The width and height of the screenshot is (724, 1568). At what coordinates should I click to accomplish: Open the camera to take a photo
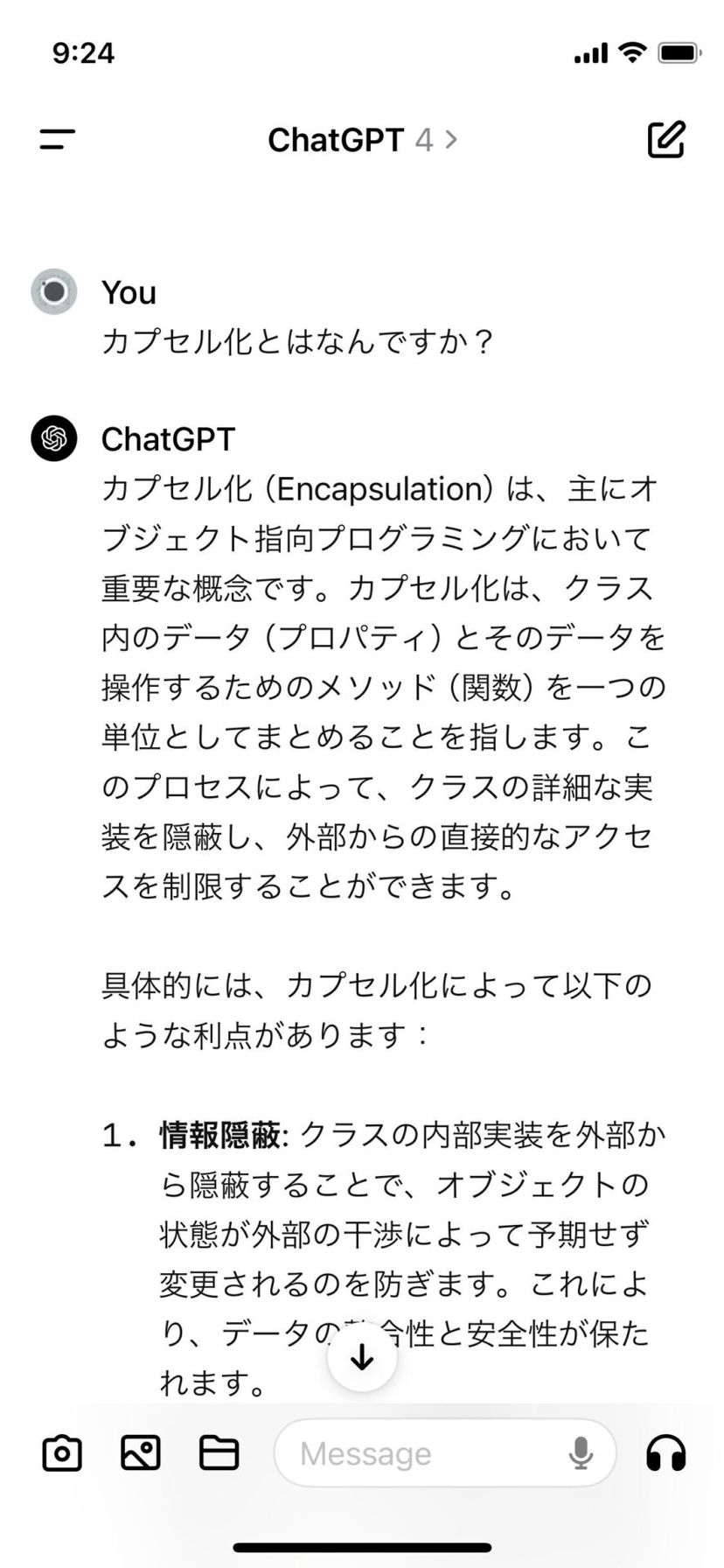[x=62, y=1454]
